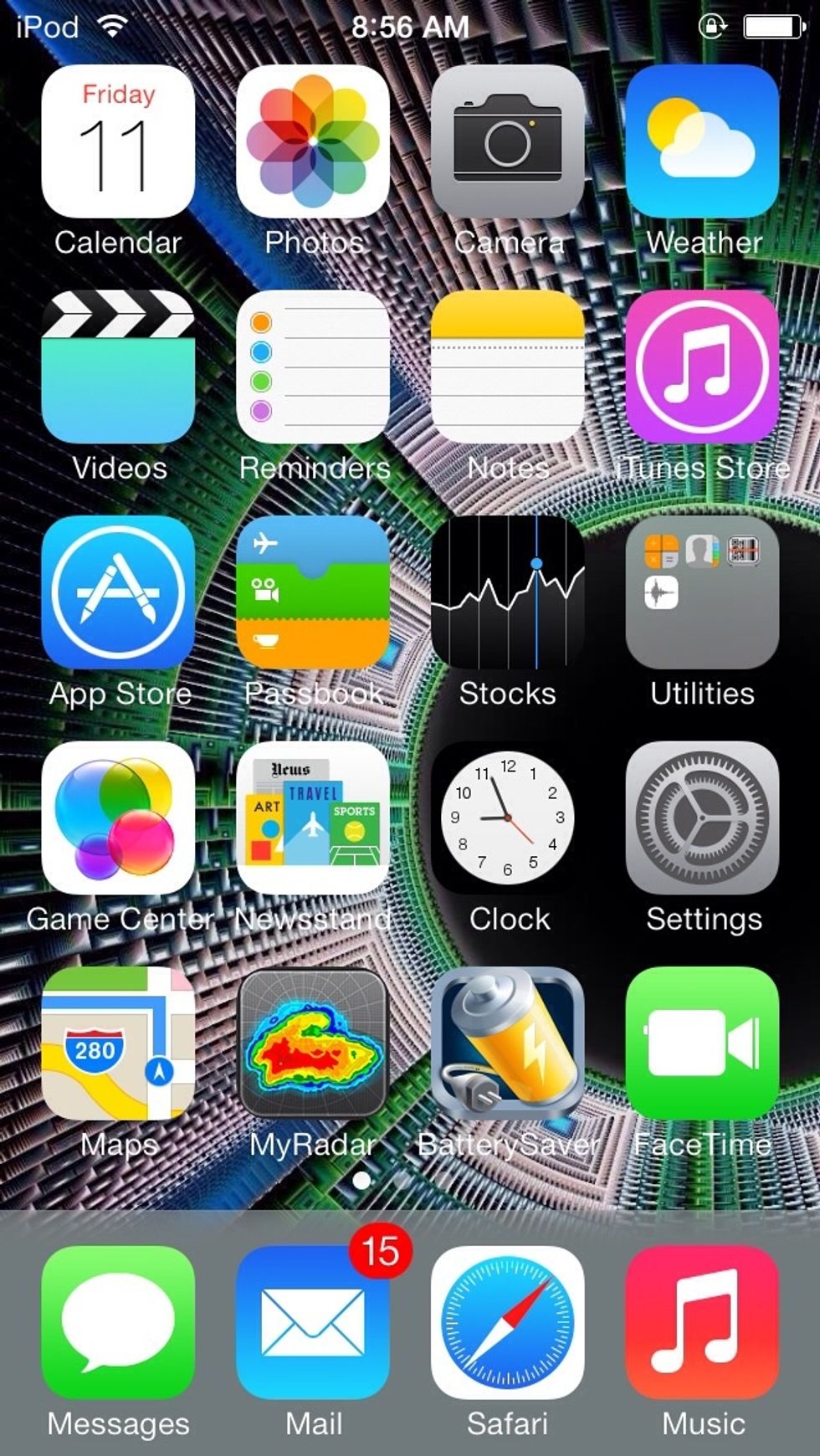Launch the Notes app

508,367
